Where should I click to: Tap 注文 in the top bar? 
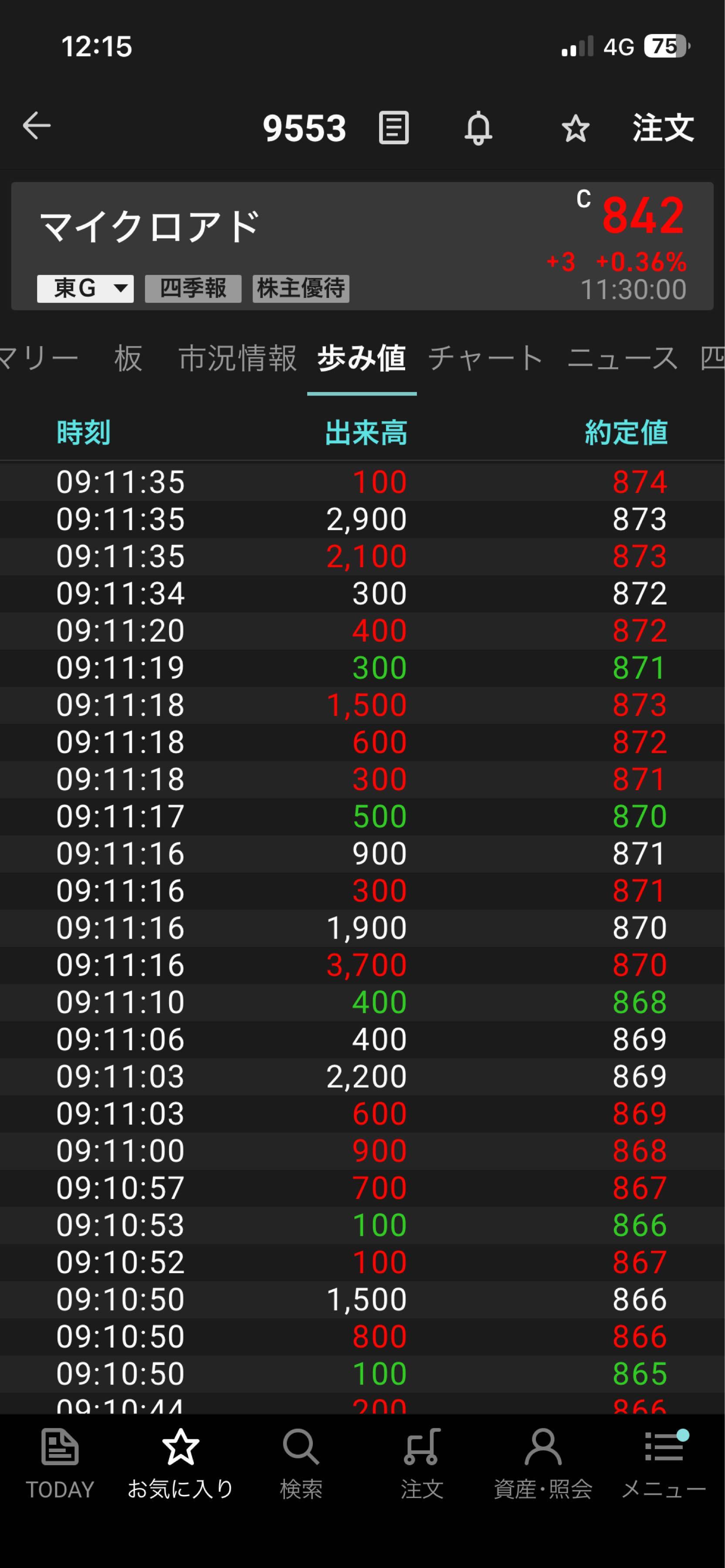[x=663, y=128]
